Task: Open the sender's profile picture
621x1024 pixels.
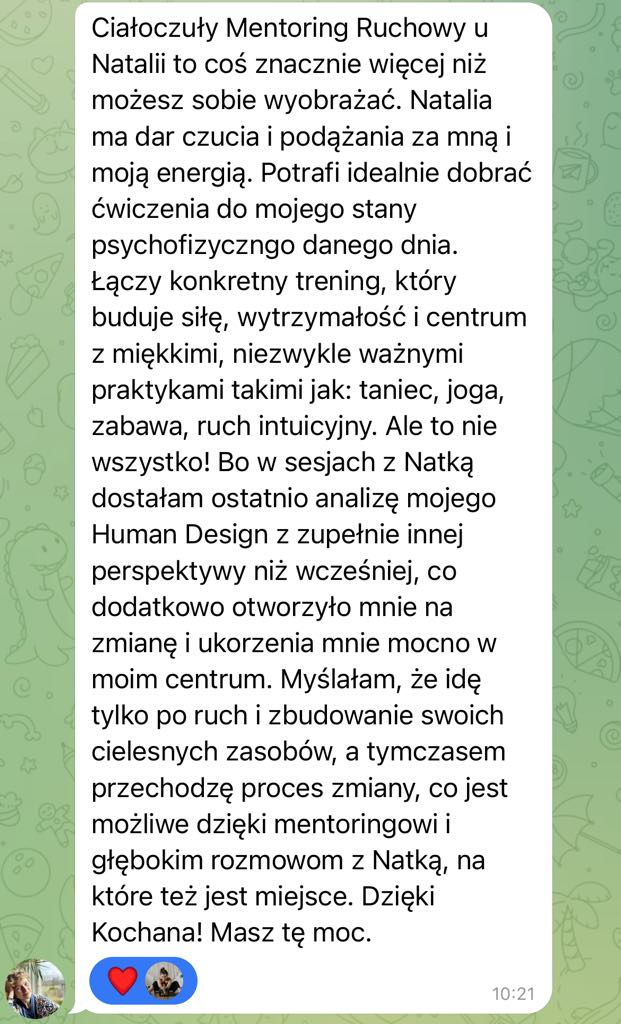Action: point(35,988)
